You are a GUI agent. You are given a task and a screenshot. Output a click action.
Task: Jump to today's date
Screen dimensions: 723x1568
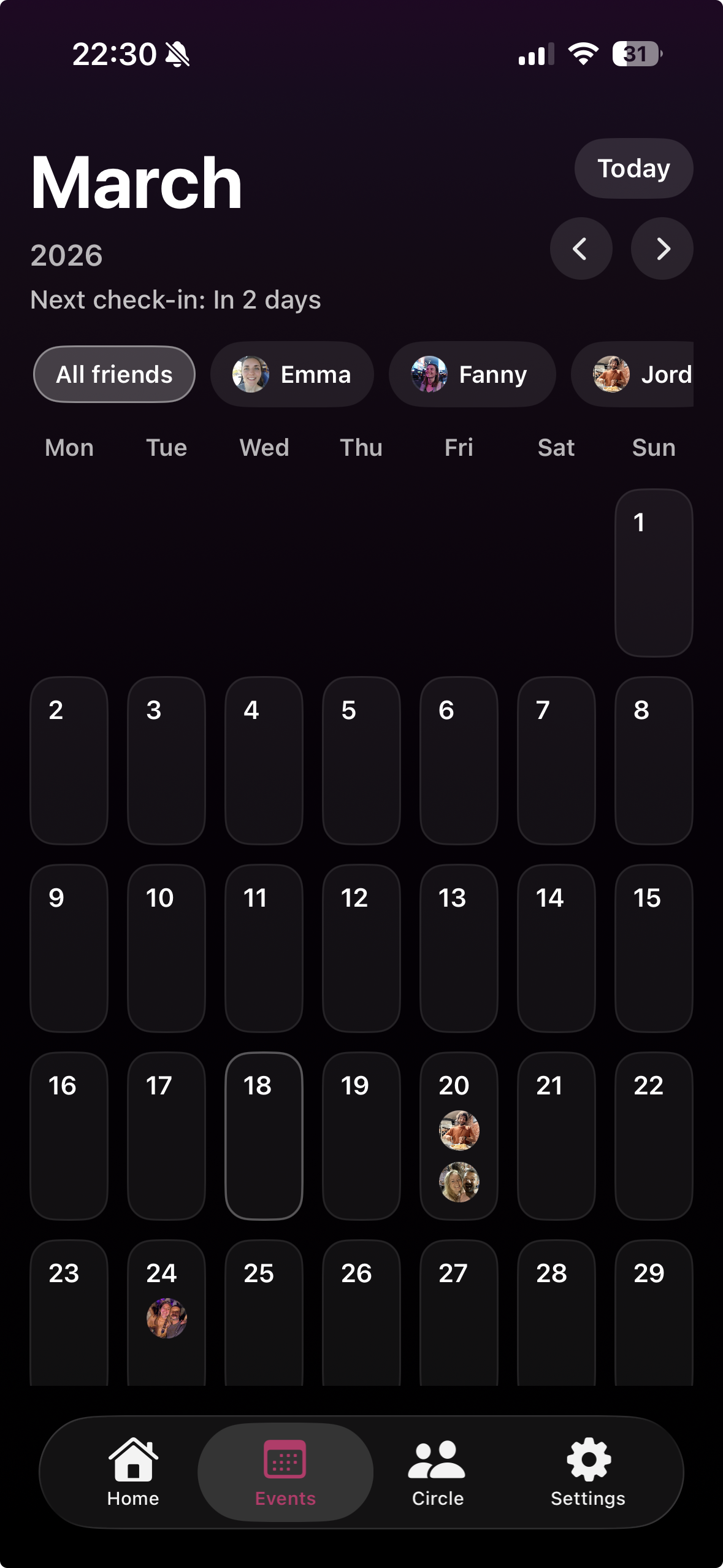point(633,169)
